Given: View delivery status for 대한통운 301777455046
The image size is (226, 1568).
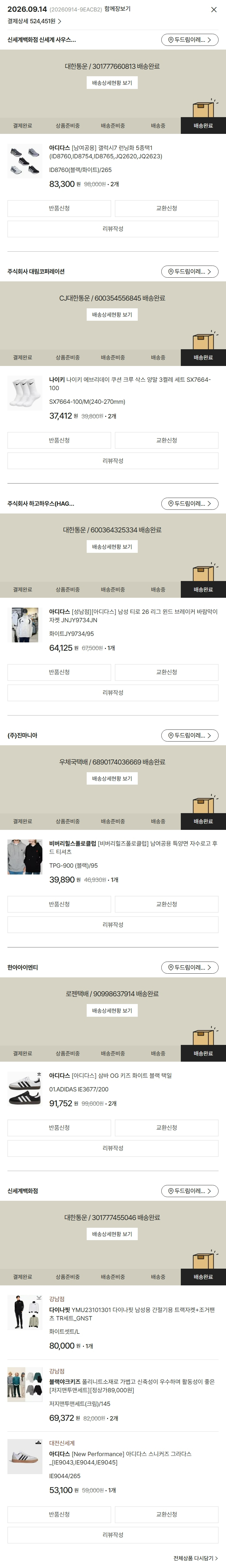Looking at the screenshot, I should point(112,1234).
